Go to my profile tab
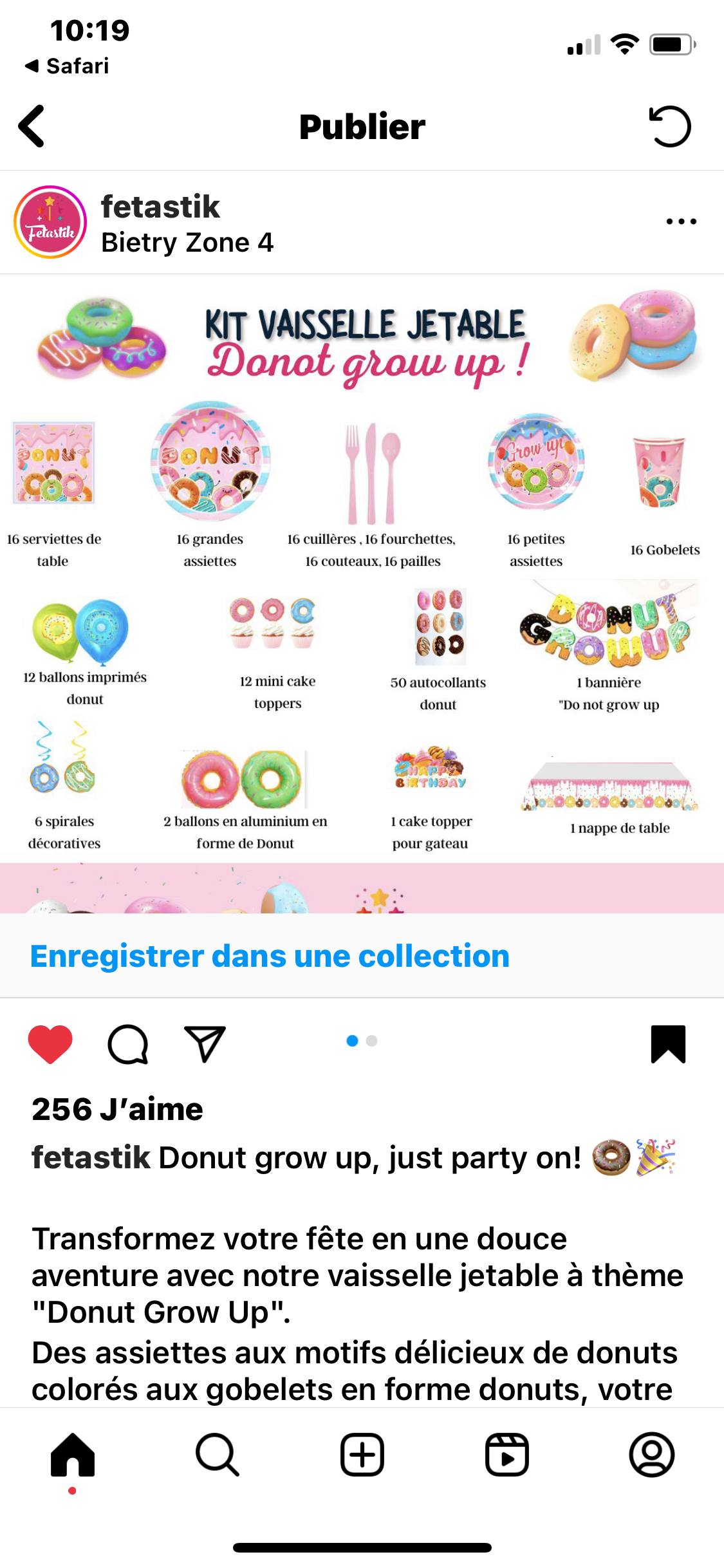 point(652,1455)
